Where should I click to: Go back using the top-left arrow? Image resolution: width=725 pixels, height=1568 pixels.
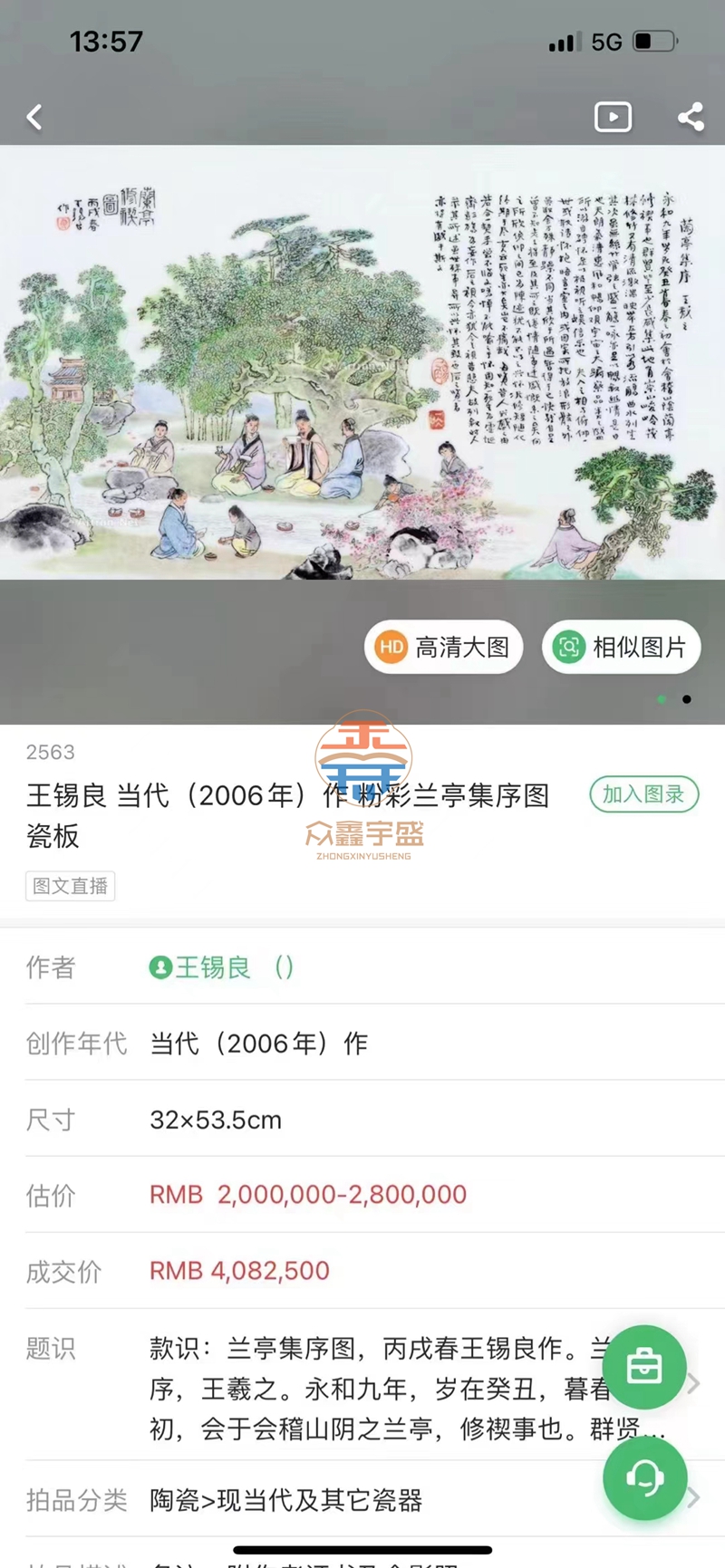34,117
